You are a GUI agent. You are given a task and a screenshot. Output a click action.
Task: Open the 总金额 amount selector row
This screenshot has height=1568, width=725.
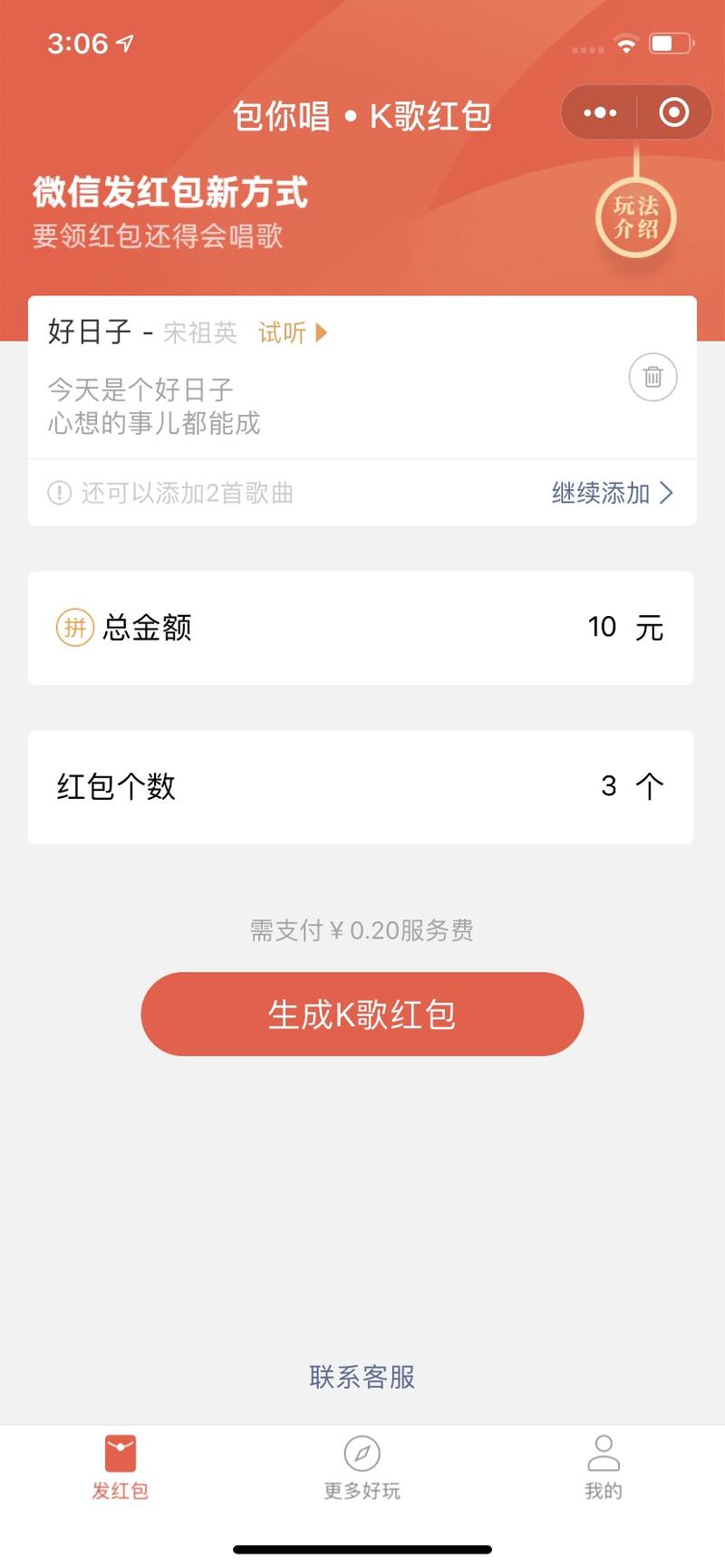(361, 627)
